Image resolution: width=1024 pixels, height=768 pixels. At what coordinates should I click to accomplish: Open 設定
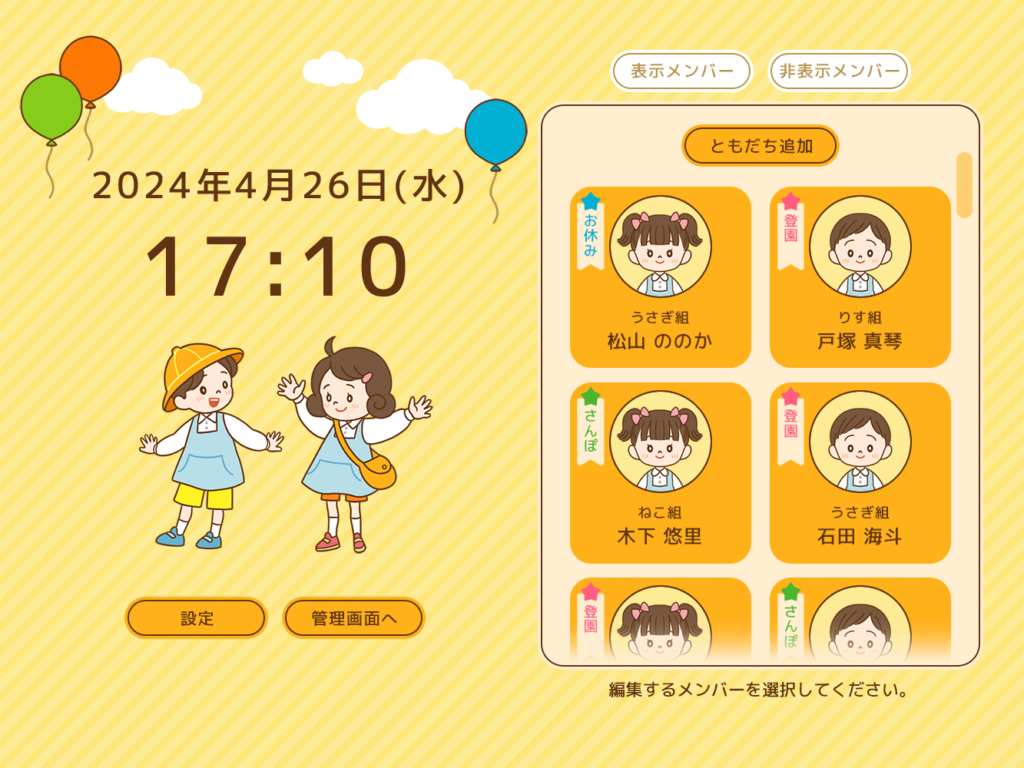coord(196,618)
